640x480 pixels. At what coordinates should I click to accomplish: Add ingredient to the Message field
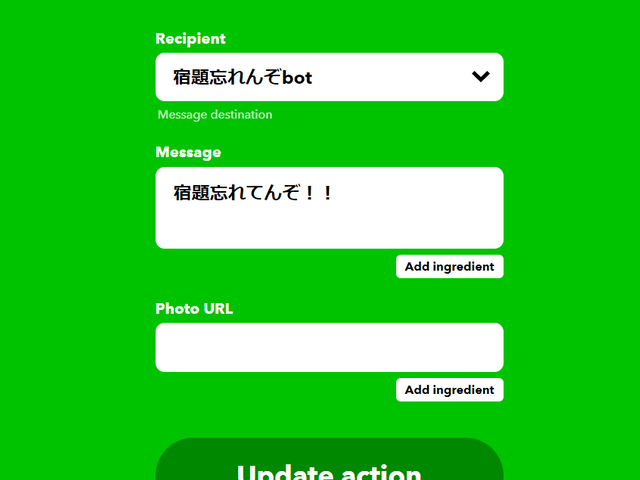pyautogui.click(x=449, y=267)
